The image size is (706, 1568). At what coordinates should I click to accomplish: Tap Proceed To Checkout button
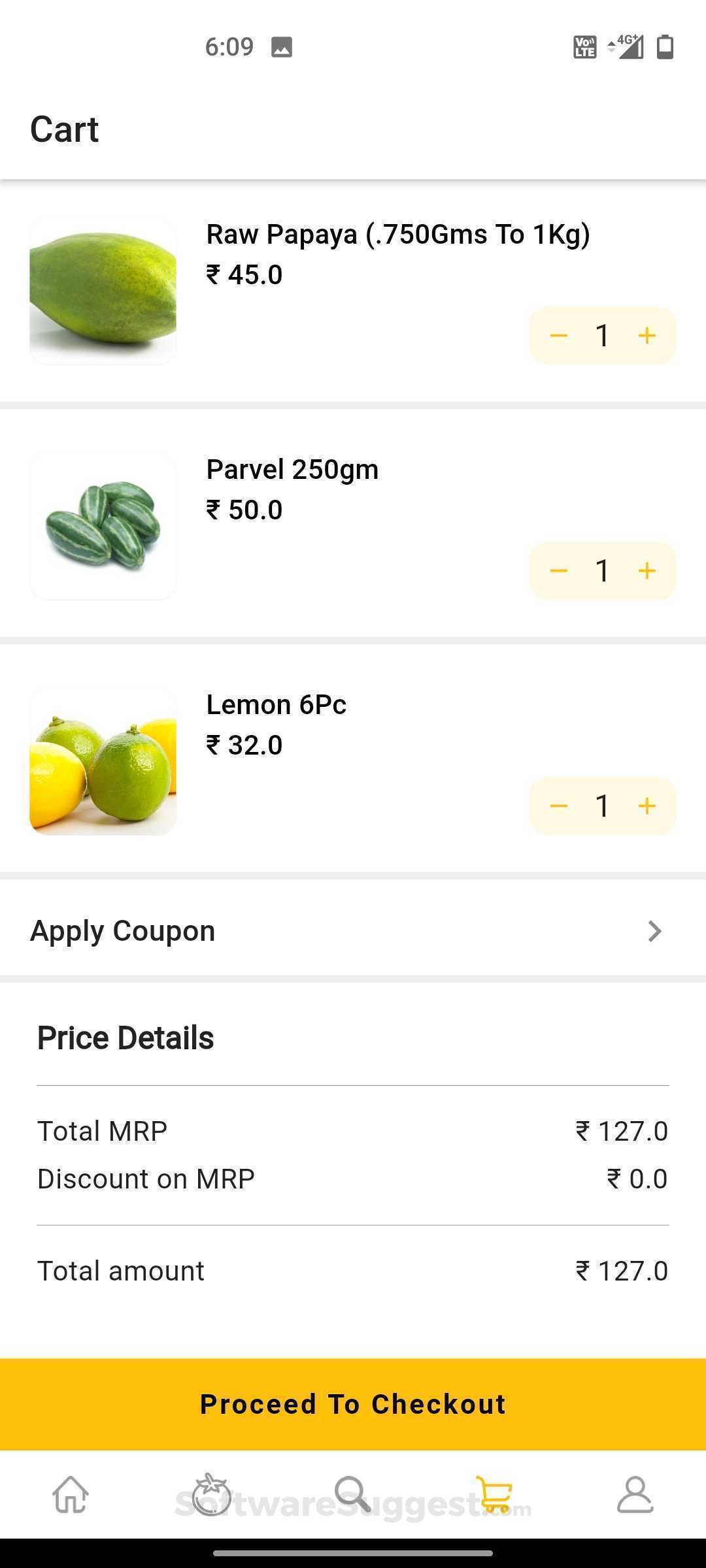pyautogui.click(x=353, y=1404)
